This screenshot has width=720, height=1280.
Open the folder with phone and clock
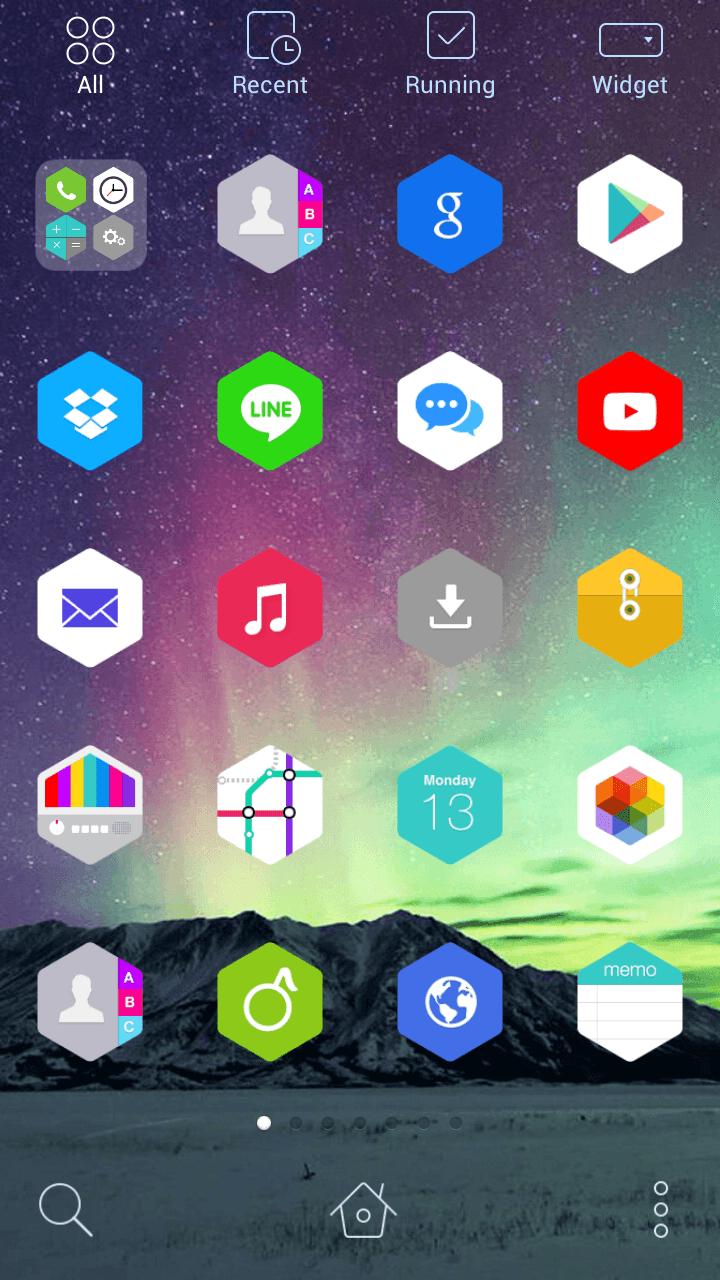click(90, 214)
